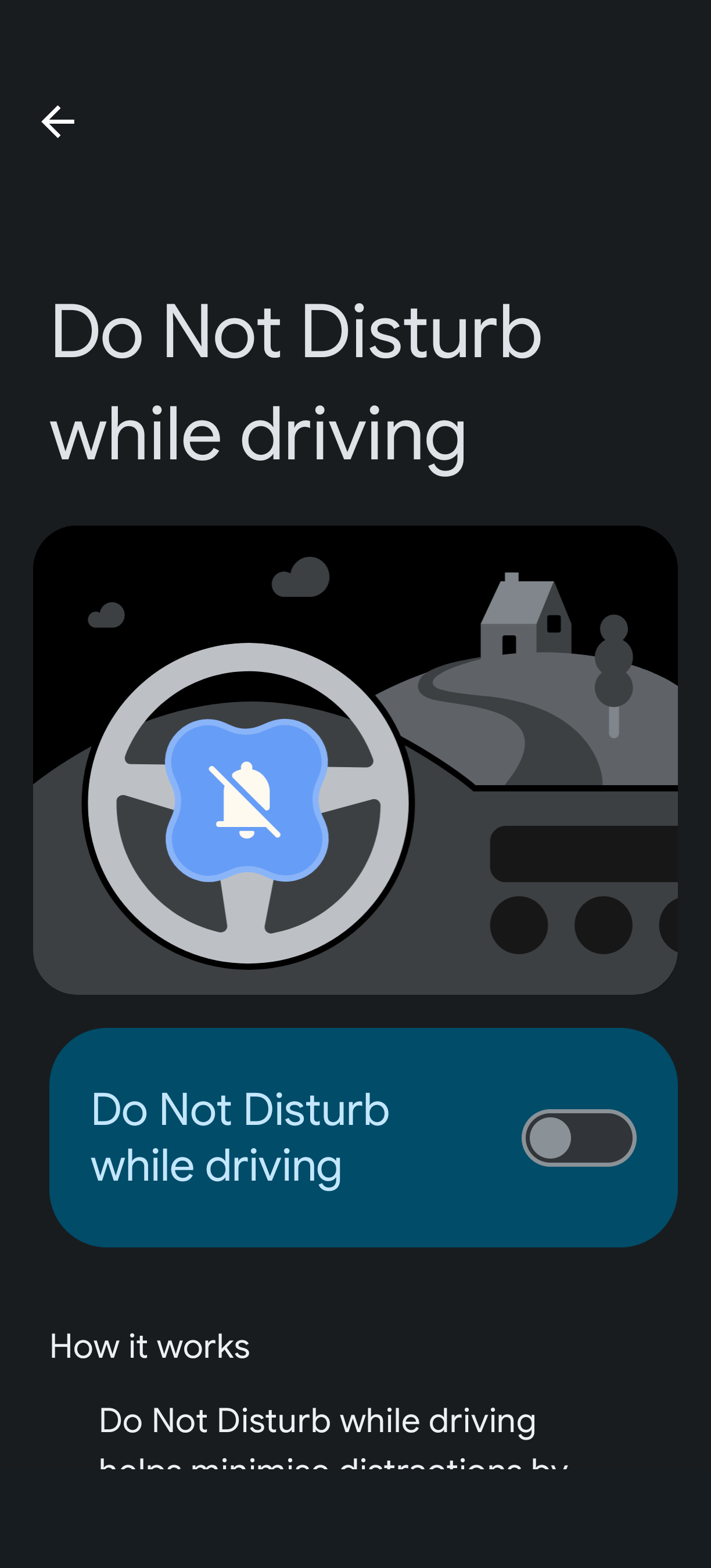Go back using the top-left arrow
The width and height of the screenshot is (711, 1568).
tap(58, 122)
